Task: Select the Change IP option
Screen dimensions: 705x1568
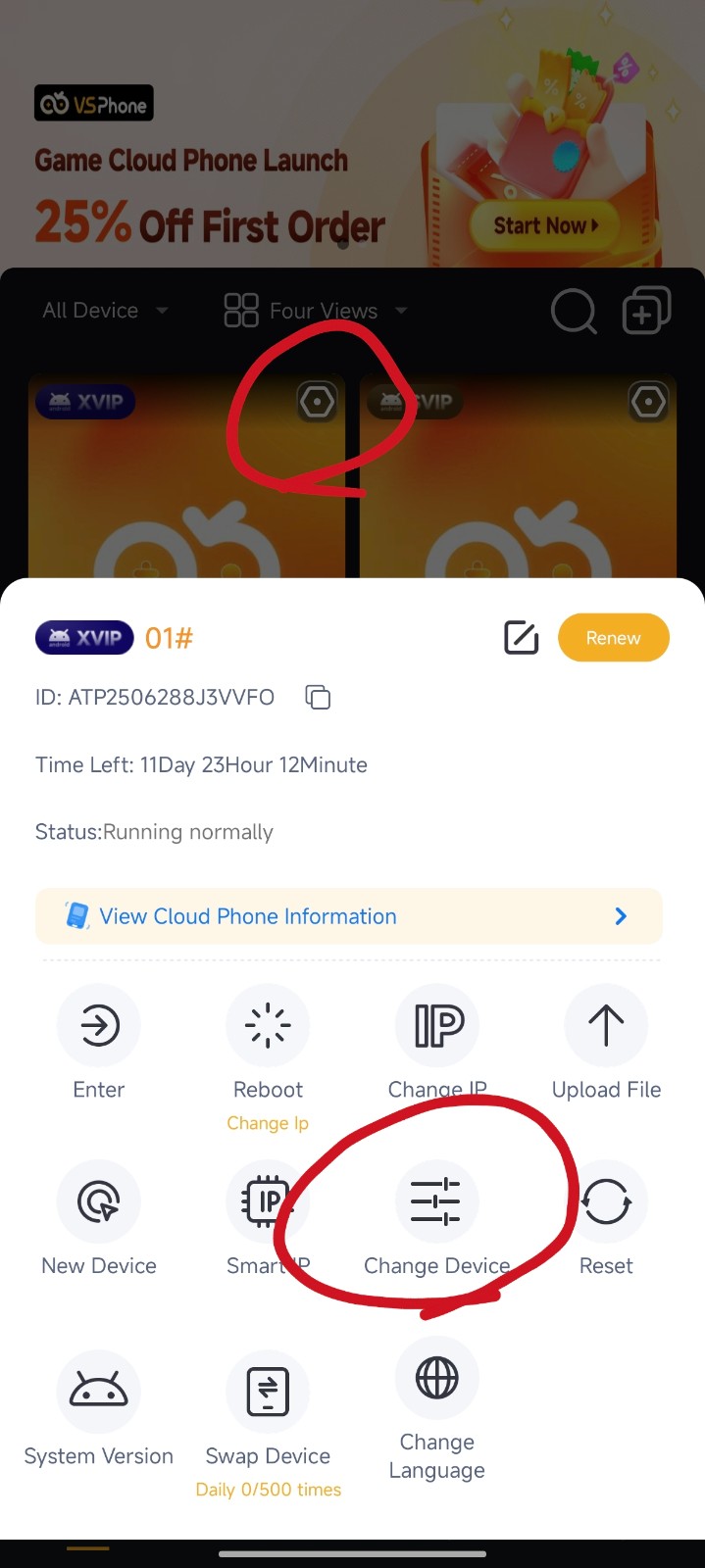Action: pos(437,1026)
